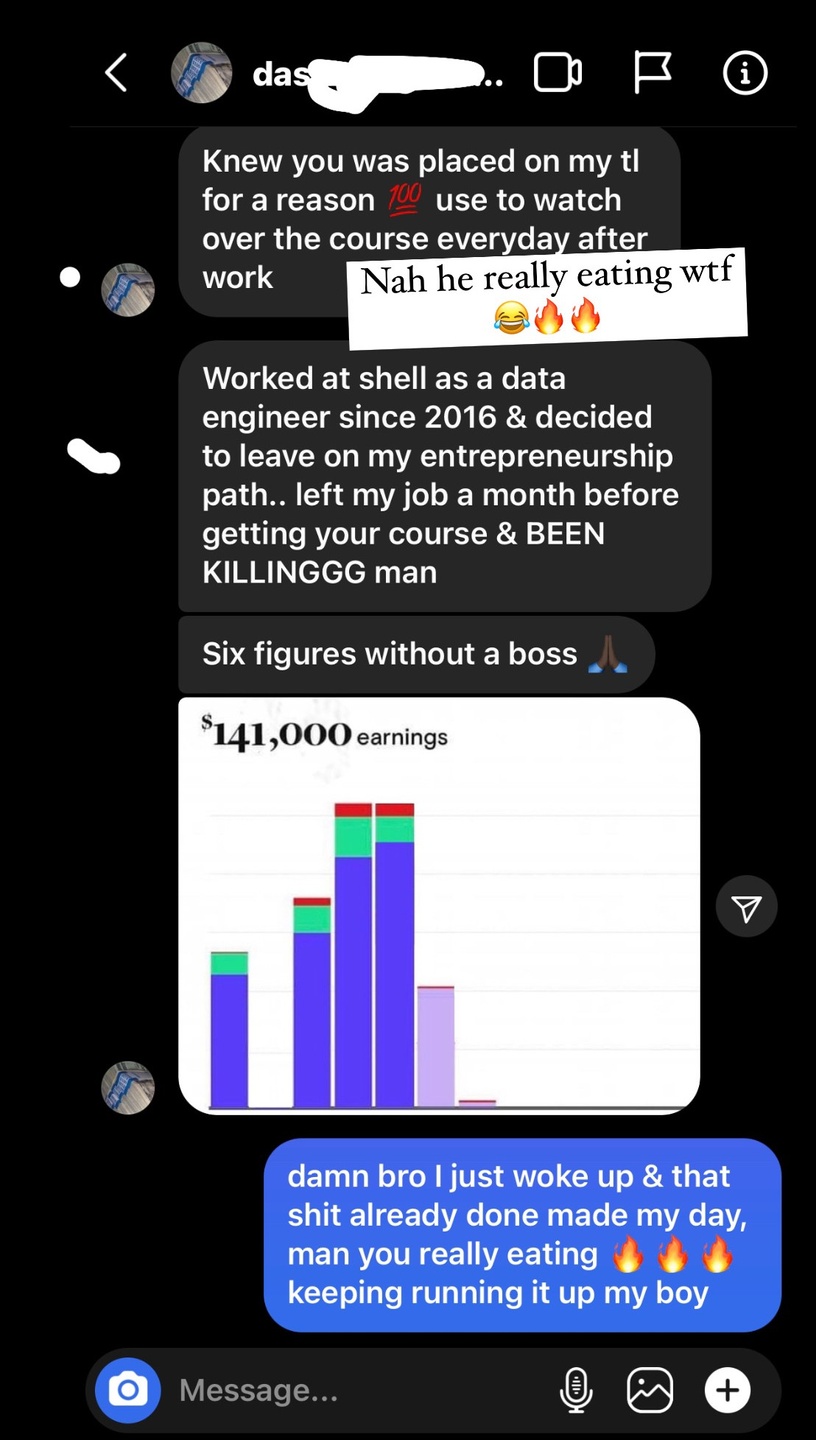Forward the earnings image via share arrow
The image size is (816, 1440).
coord(746,907)
